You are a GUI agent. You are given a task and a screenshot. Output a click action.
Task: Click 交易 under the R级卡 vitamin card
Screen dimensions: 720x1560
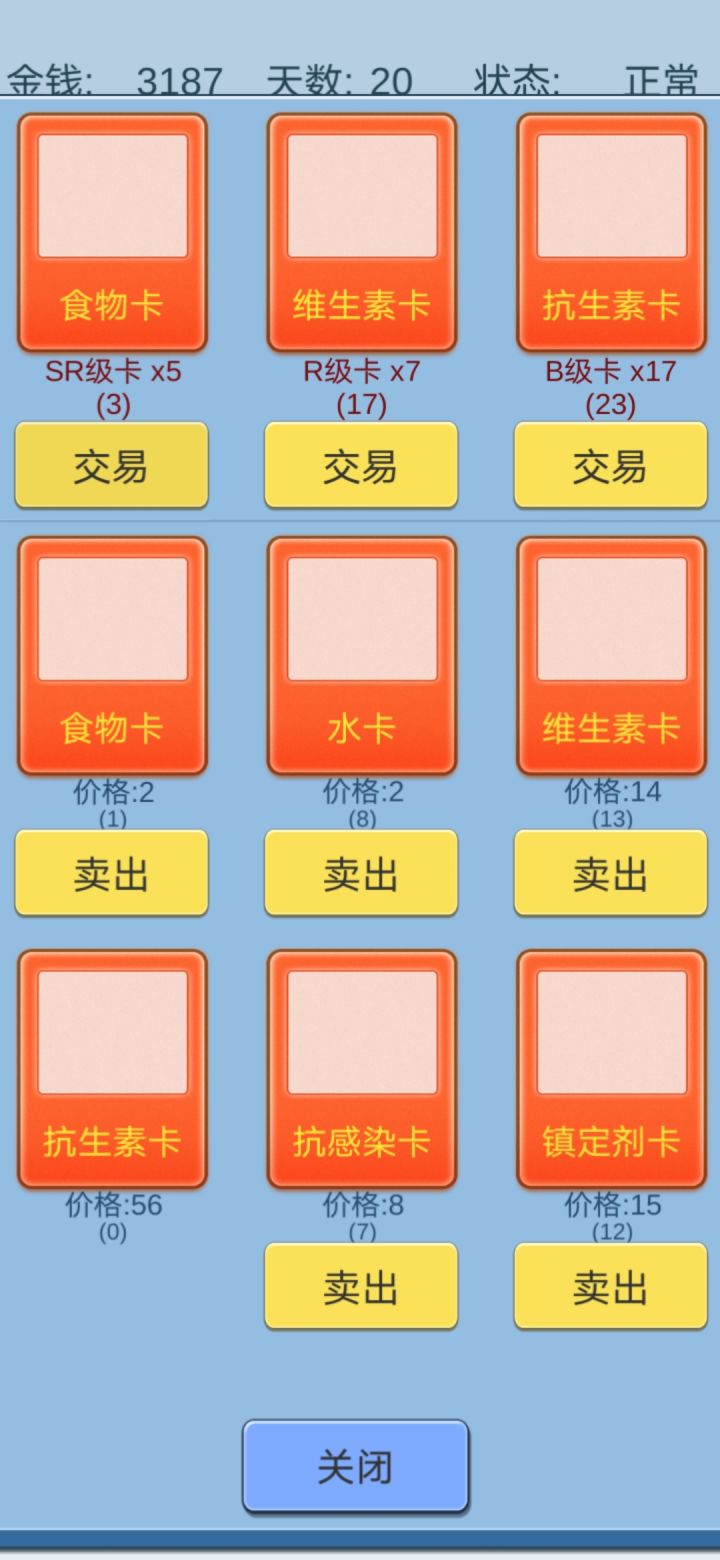[361, 466]
